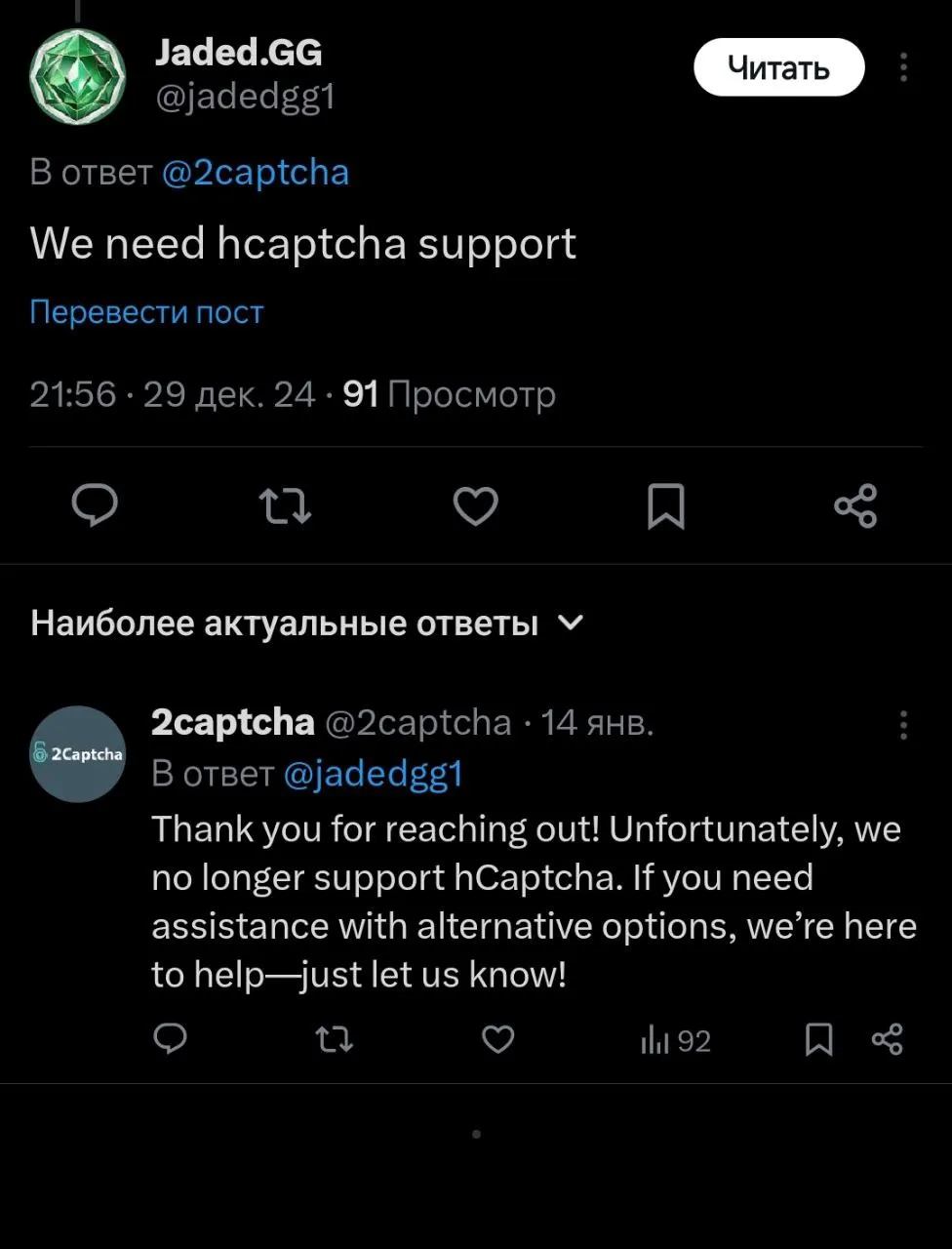Bookmark the main tweet
952x1249 pixels.
coord(666,506)
